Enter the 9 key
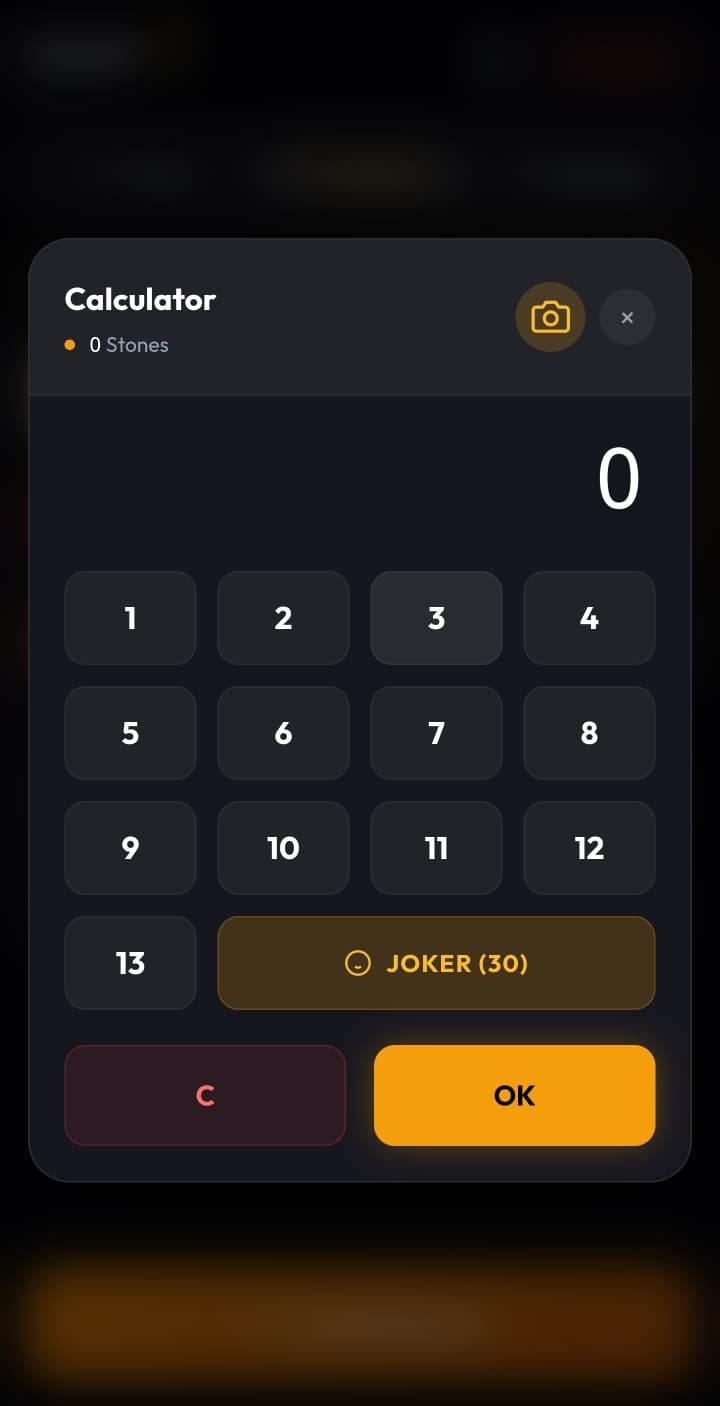 pyautogui.click(x=130, y=848)
